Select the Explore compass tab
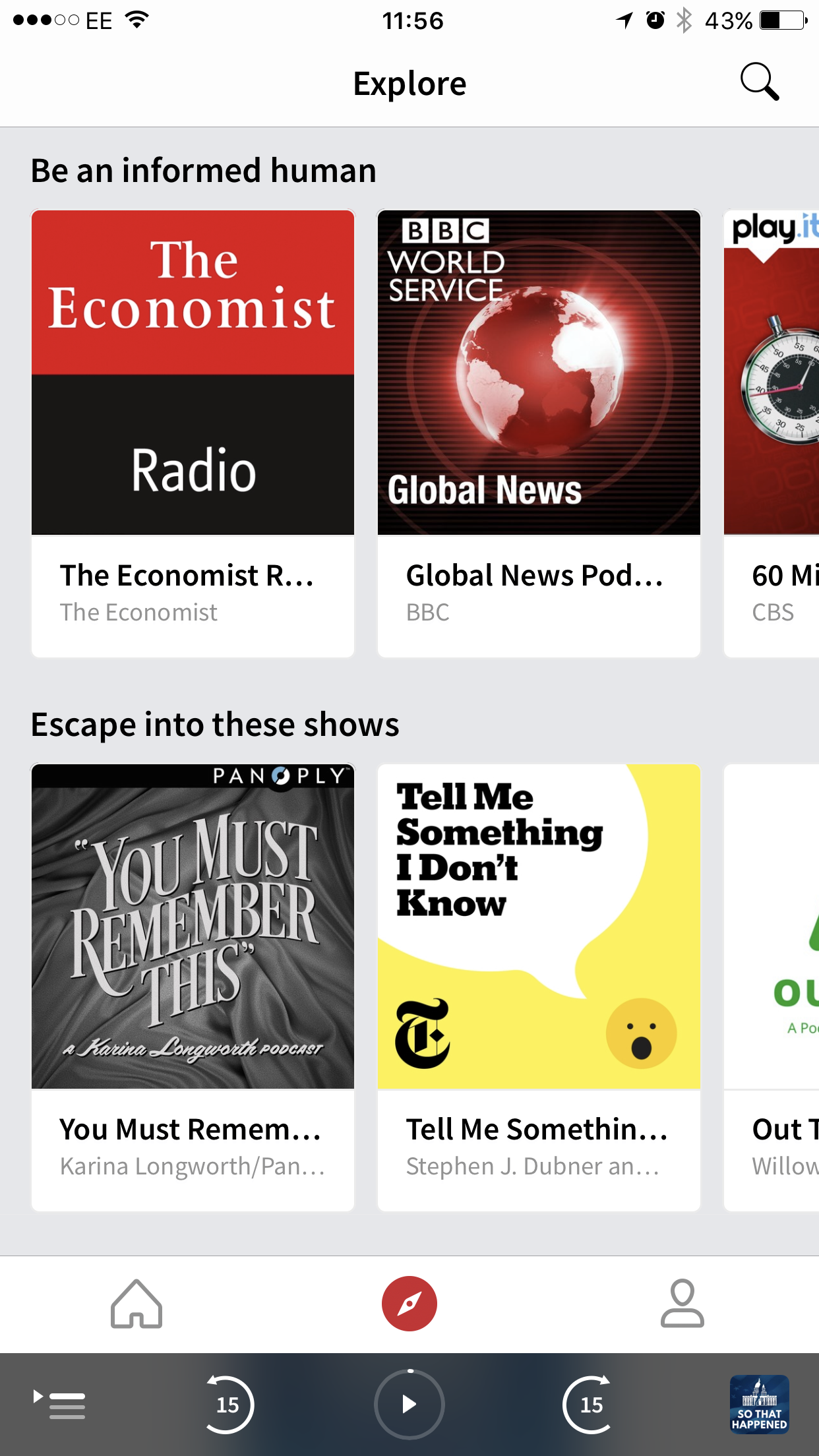This screenshot has width=819, height=1456. pos(409,1304)
